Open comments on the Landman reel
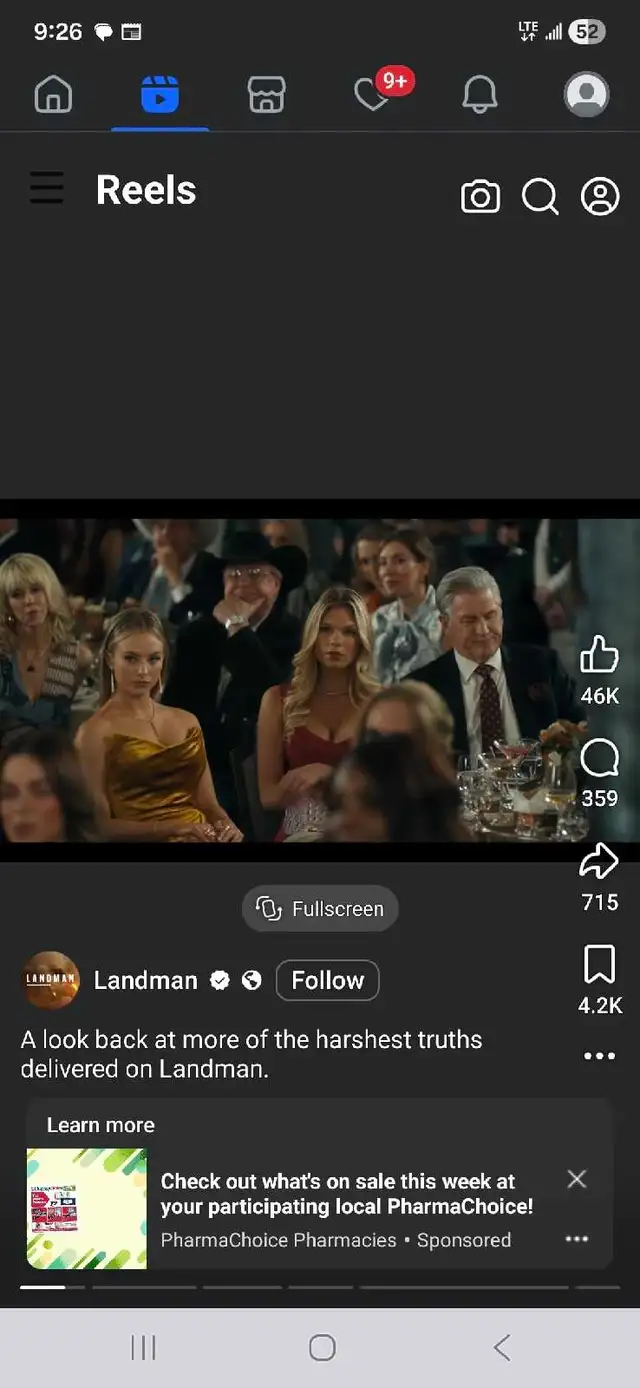Viewport: 640px width, 1388px height. [599, 759]
